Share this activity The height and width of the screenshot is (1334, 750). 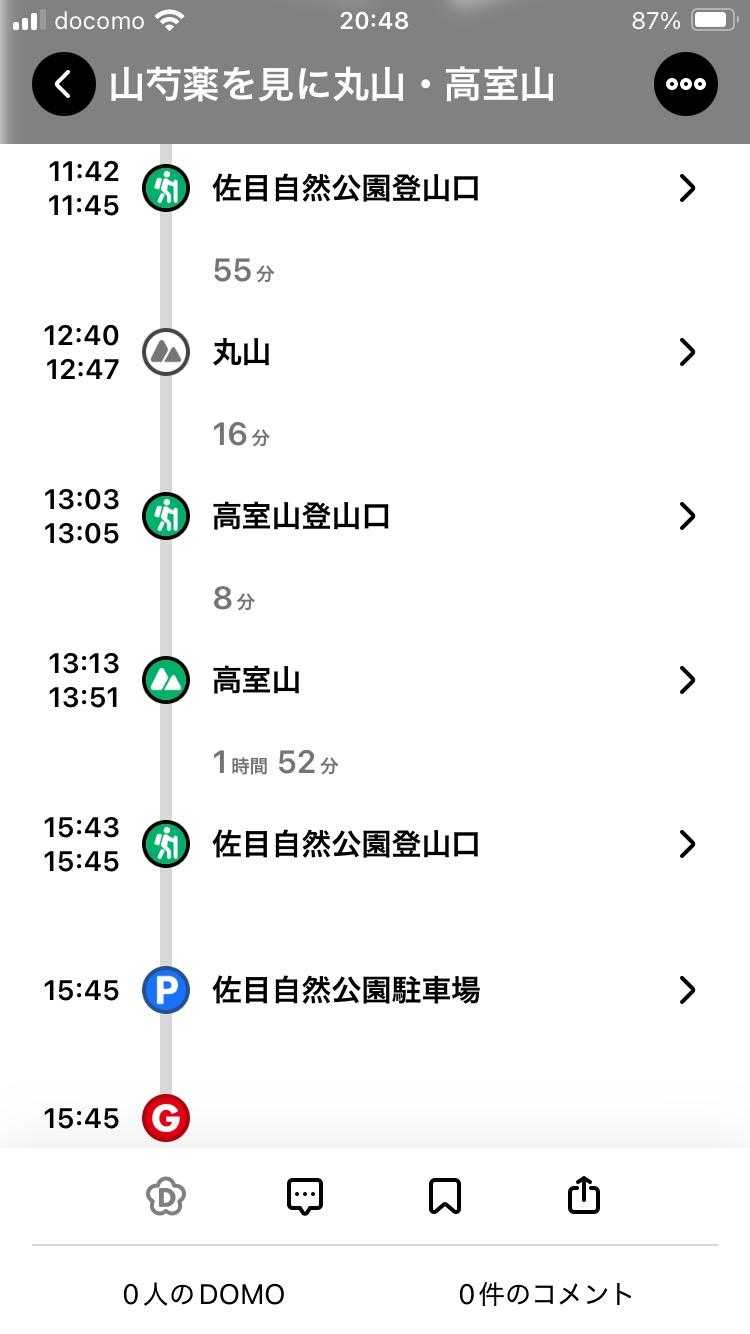[x=583, y=1196]
